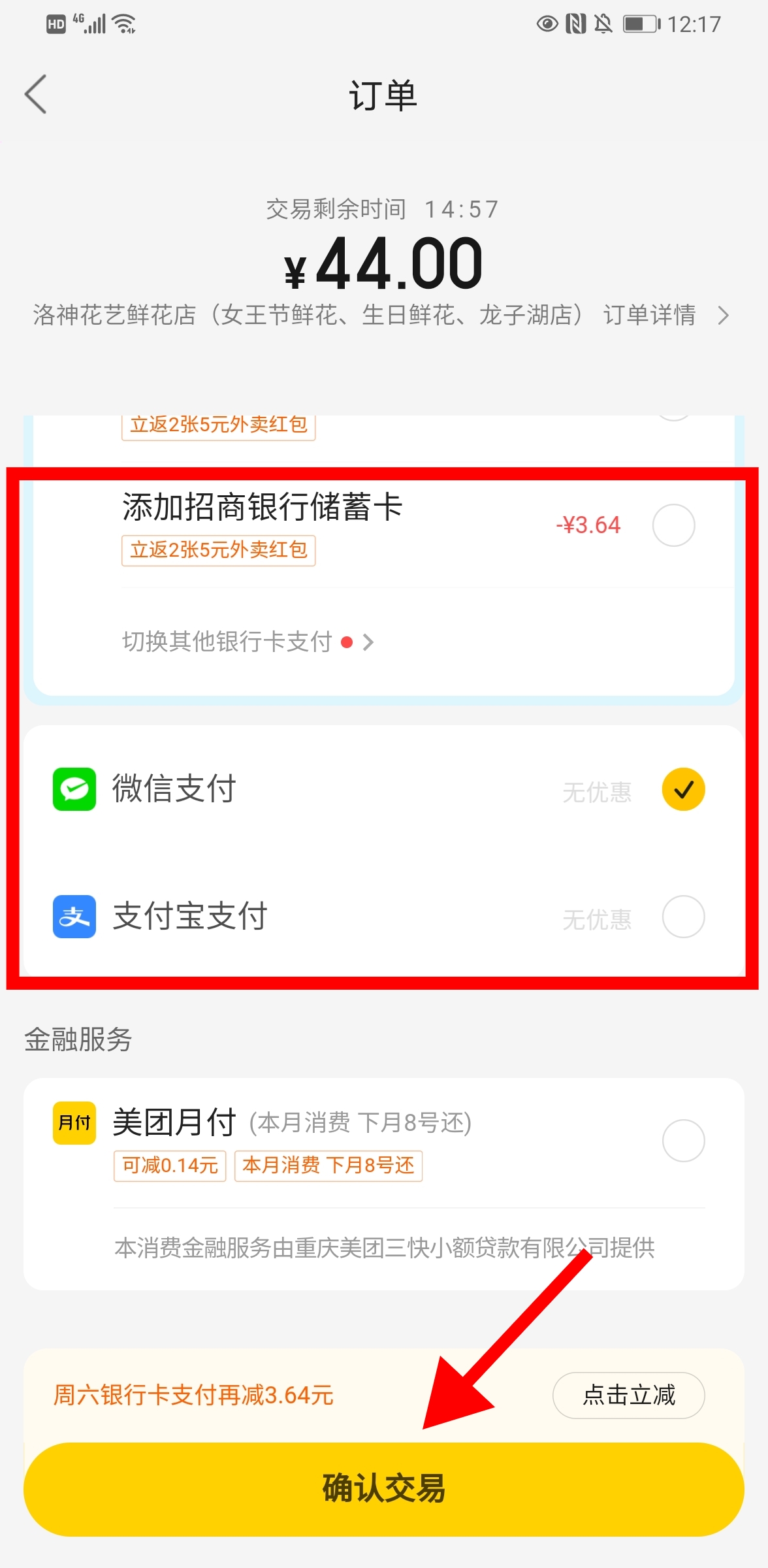The image size is (768, 1568).
Task: Go back from the order page
Action: [36, 94]
